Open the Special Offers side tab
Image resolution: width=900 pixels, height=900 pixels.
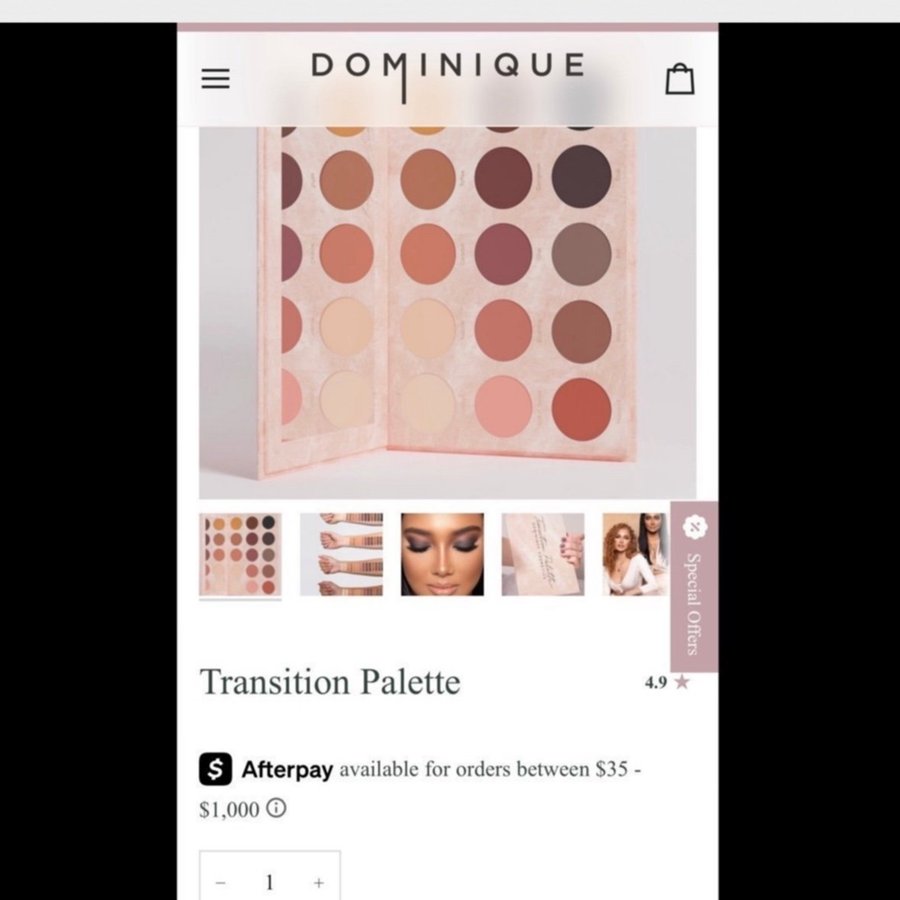coord(693,586)
